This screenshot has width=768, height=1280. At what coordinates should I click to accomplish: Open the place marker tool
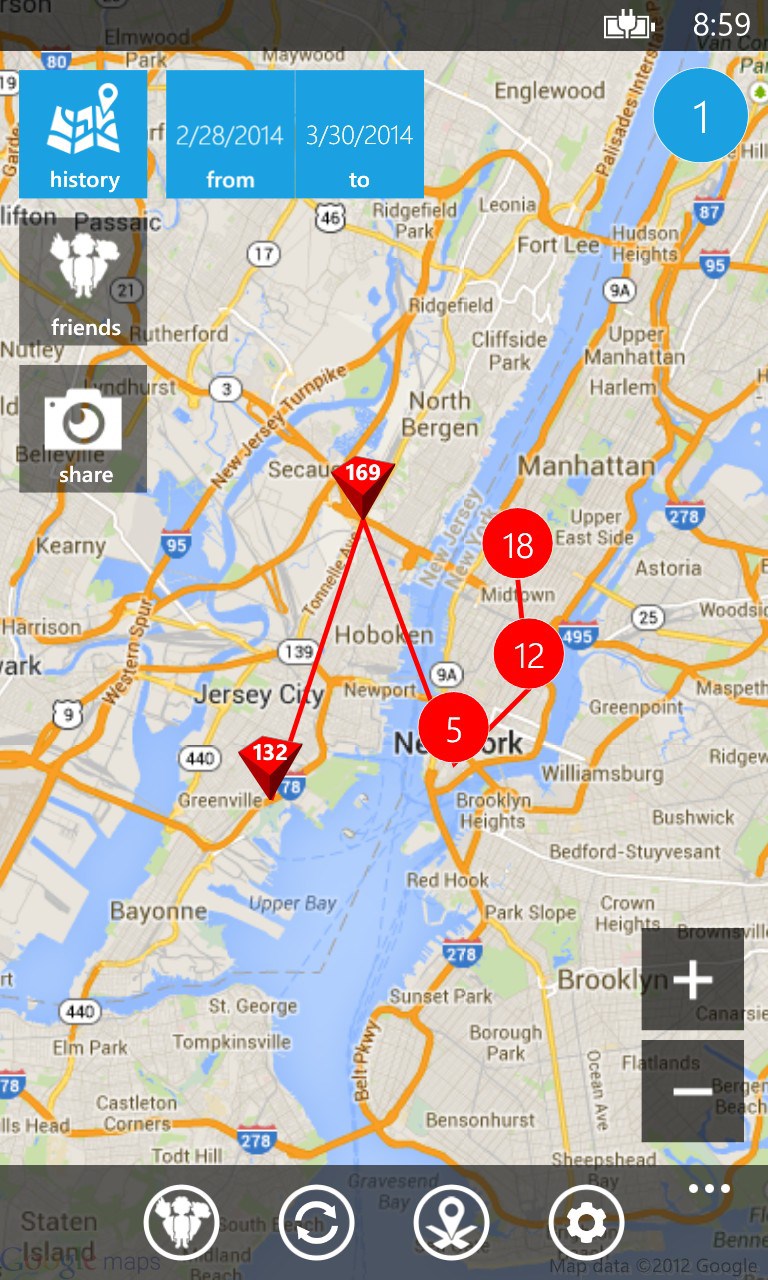450,1222
